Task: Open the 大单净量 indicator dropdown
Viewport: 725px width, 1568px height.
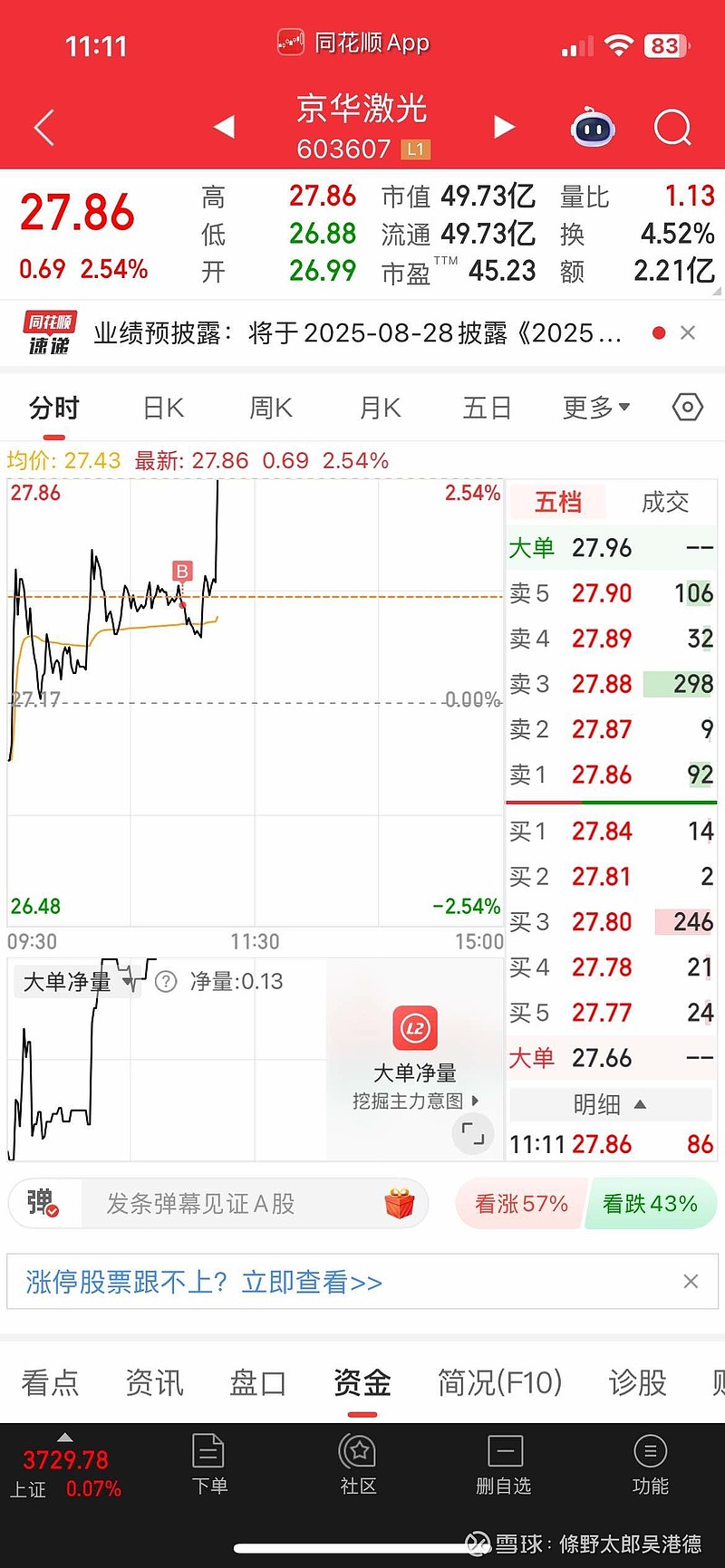Action: point(80,981)
